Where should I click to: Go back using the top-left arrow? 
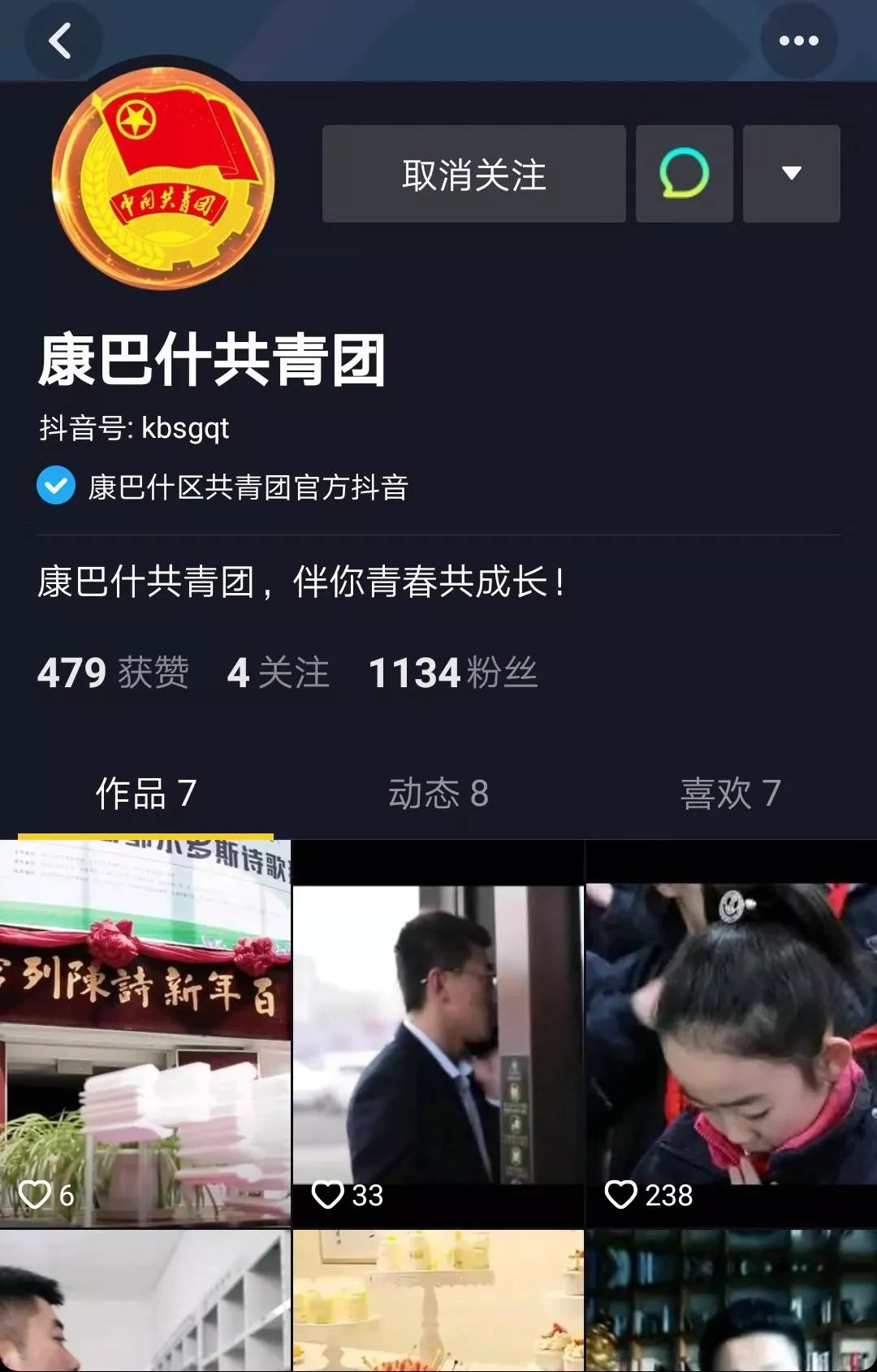click(61, 41)
